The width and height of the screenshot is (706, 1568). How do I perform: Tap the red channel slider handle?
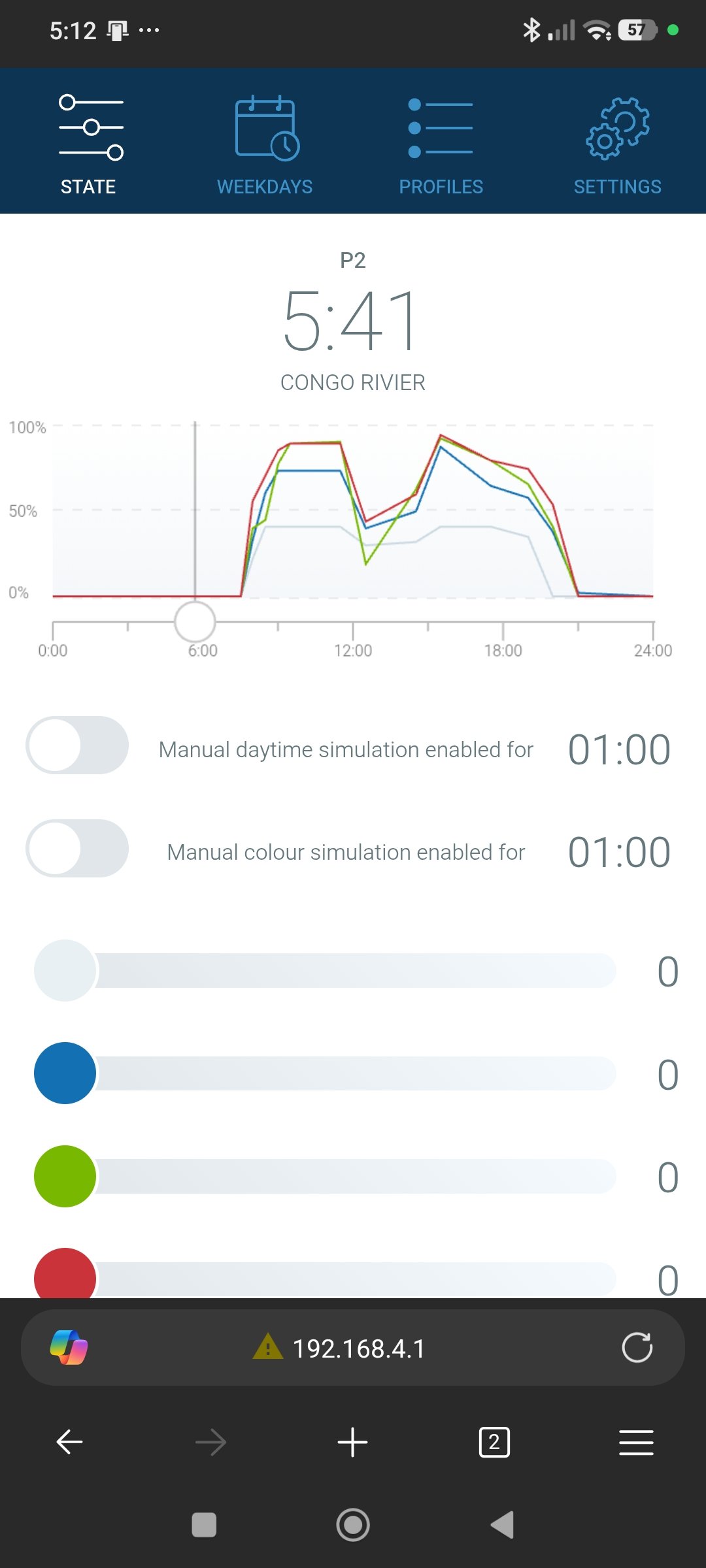pyautogui.click(x=65, y=1275)
